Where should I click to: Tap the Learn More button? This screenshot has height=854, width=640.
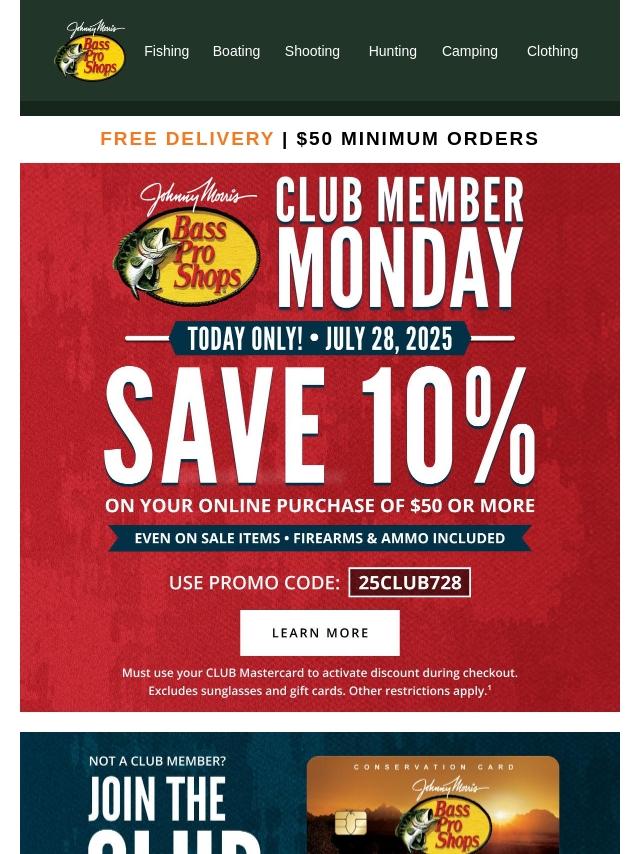[x=320, y=633]
